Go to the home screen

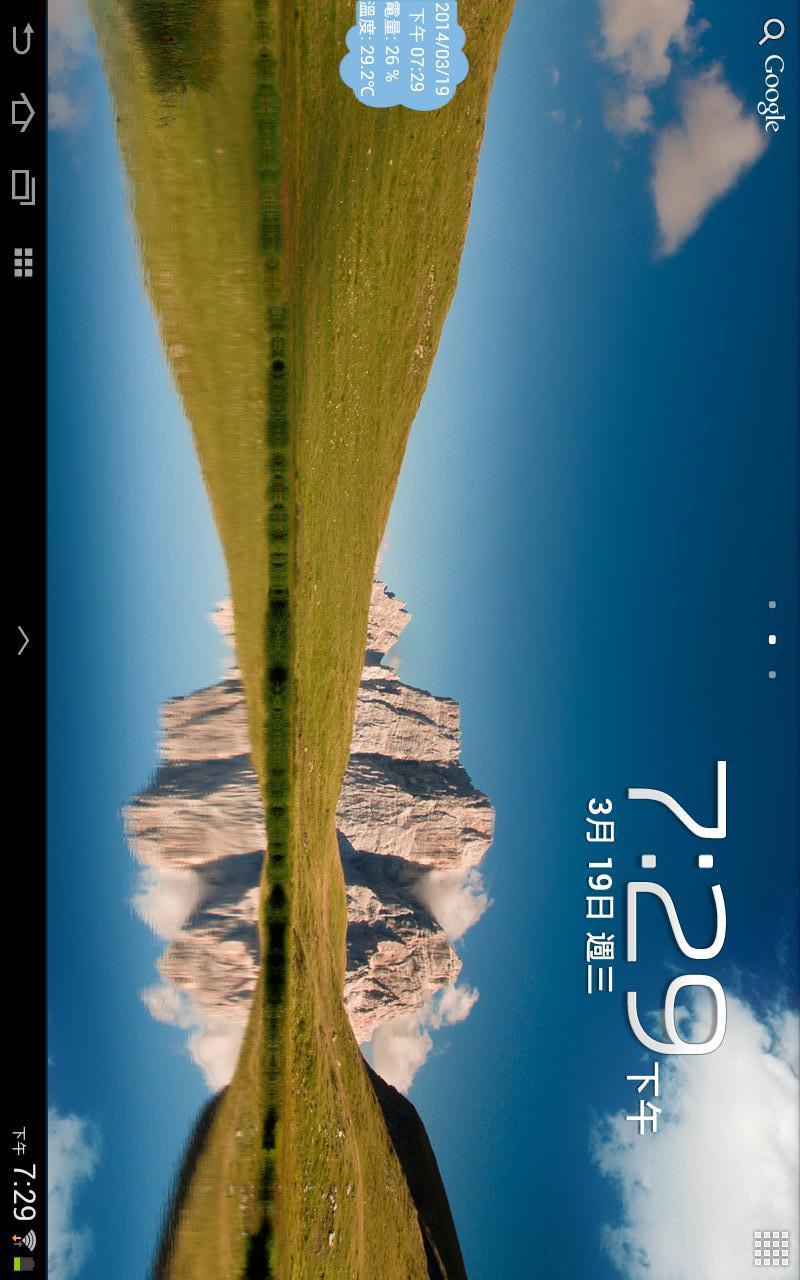[x=22, y=113]
